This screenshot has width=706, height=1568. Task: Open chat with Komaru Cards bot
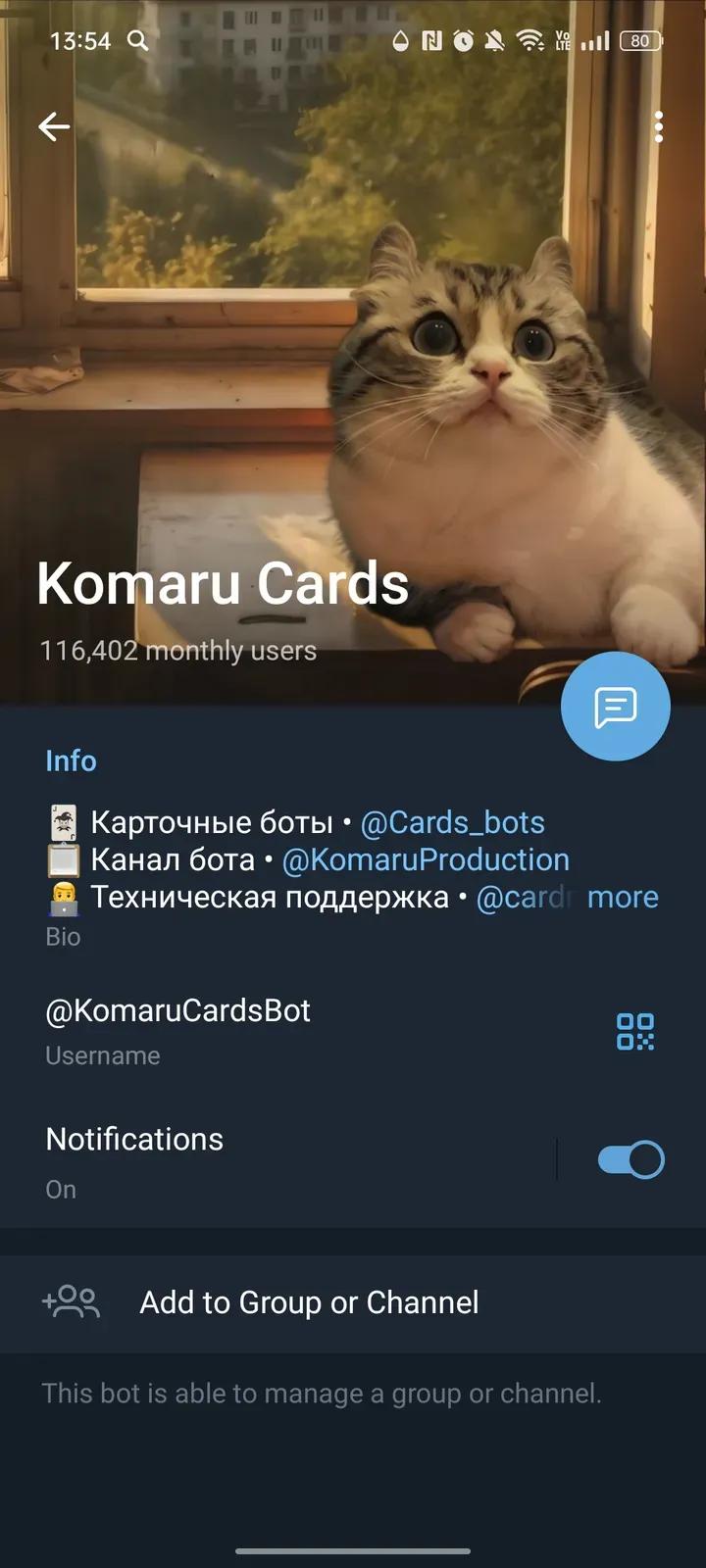tap(616, 707)
